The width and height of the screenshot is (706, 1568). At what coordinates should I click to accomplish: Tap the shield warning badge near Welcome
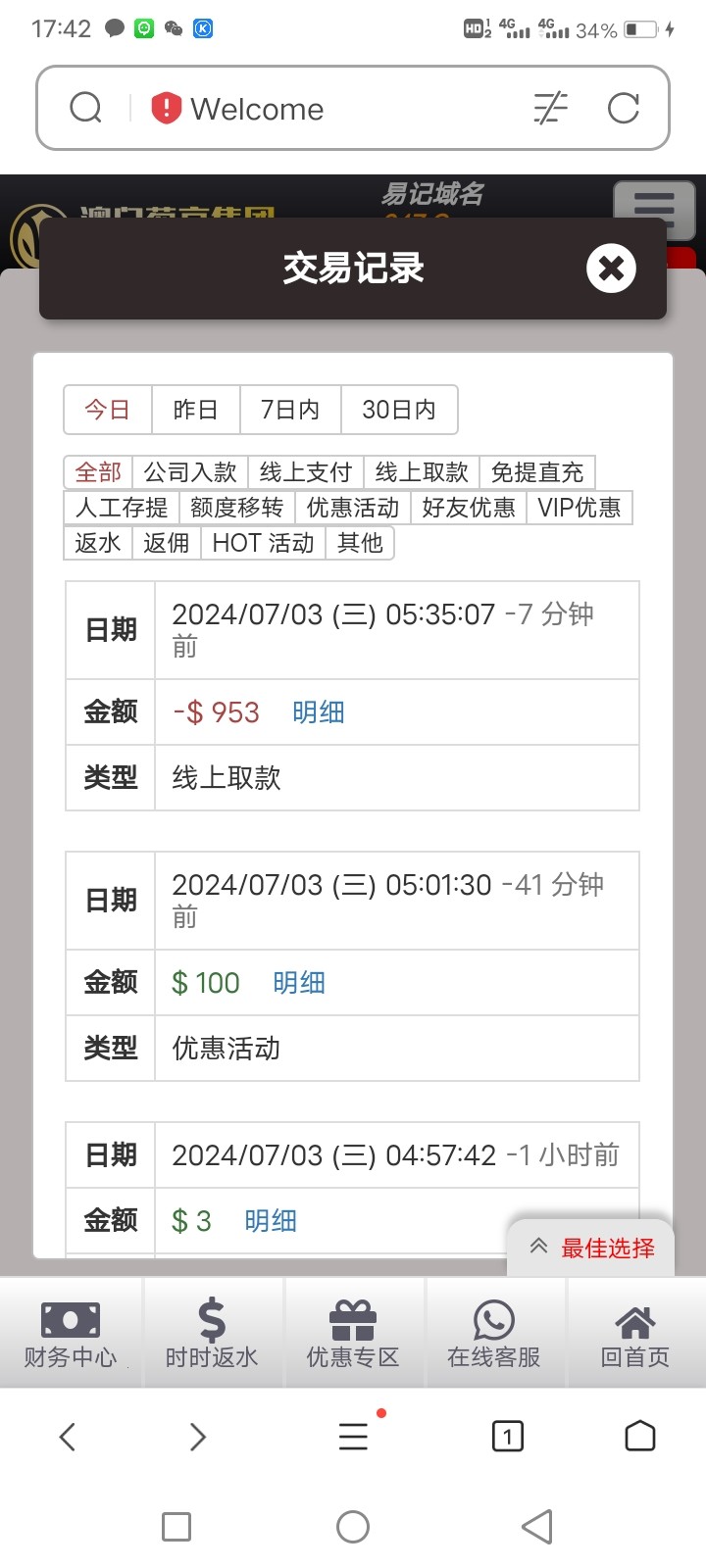(164, 108)
